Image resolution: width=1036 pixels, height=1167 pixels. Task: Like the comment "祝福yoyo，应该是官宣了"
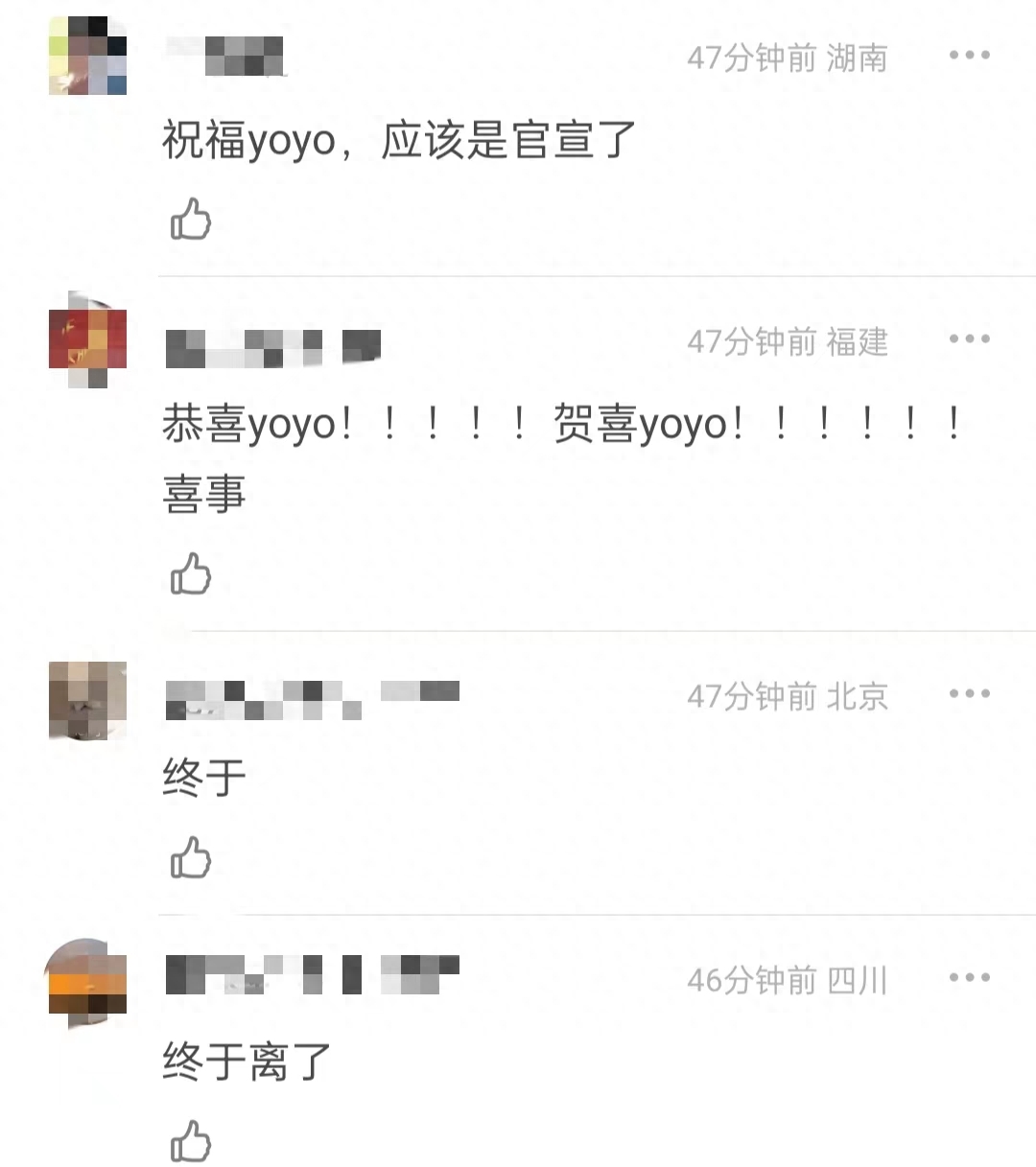(190, 220)
